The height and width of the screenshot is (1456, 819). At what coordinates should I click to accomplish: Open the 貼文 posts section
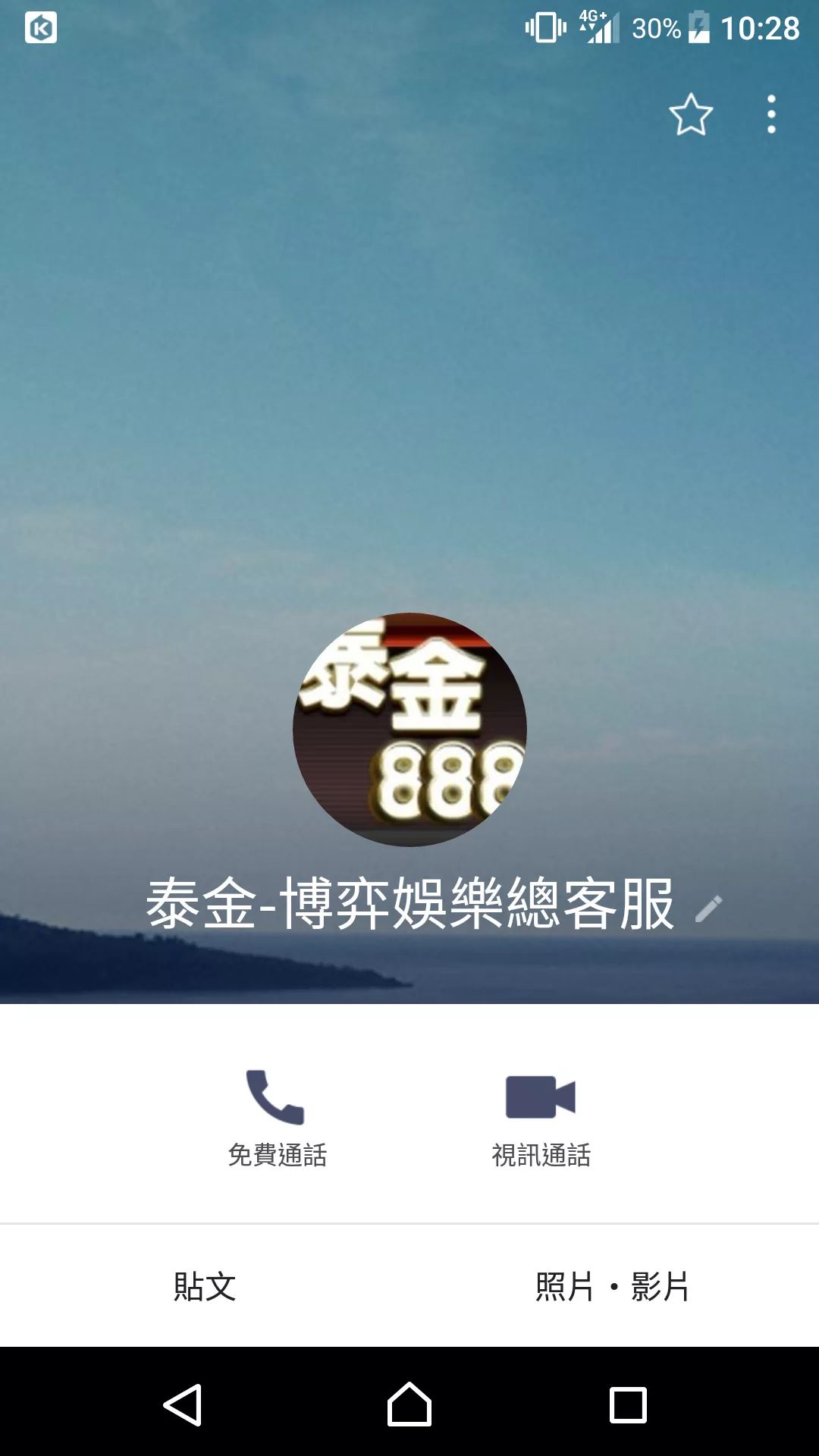pyautogui.click(x=205, y=1287)
